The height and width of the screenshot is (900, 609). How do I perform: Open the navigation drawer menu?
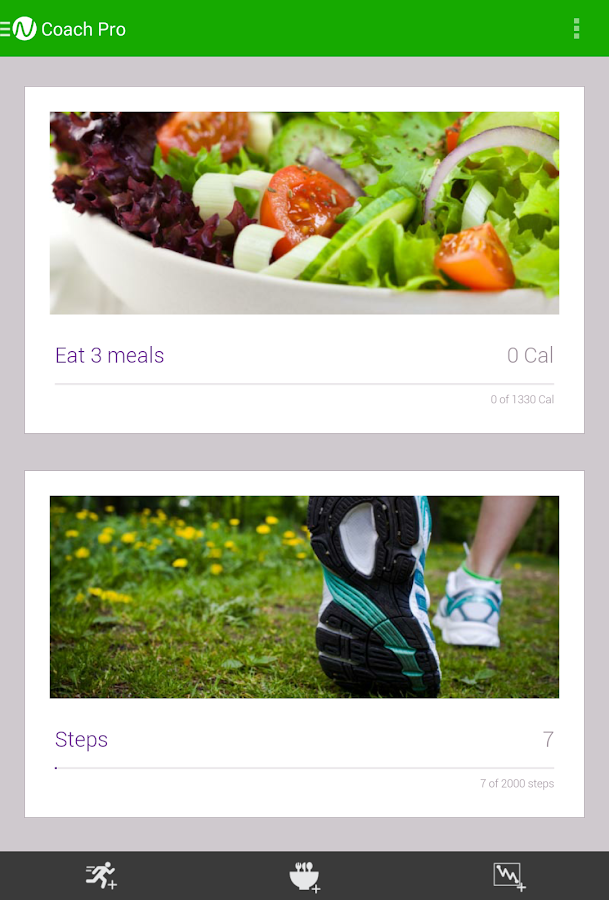tap(8, 29)
